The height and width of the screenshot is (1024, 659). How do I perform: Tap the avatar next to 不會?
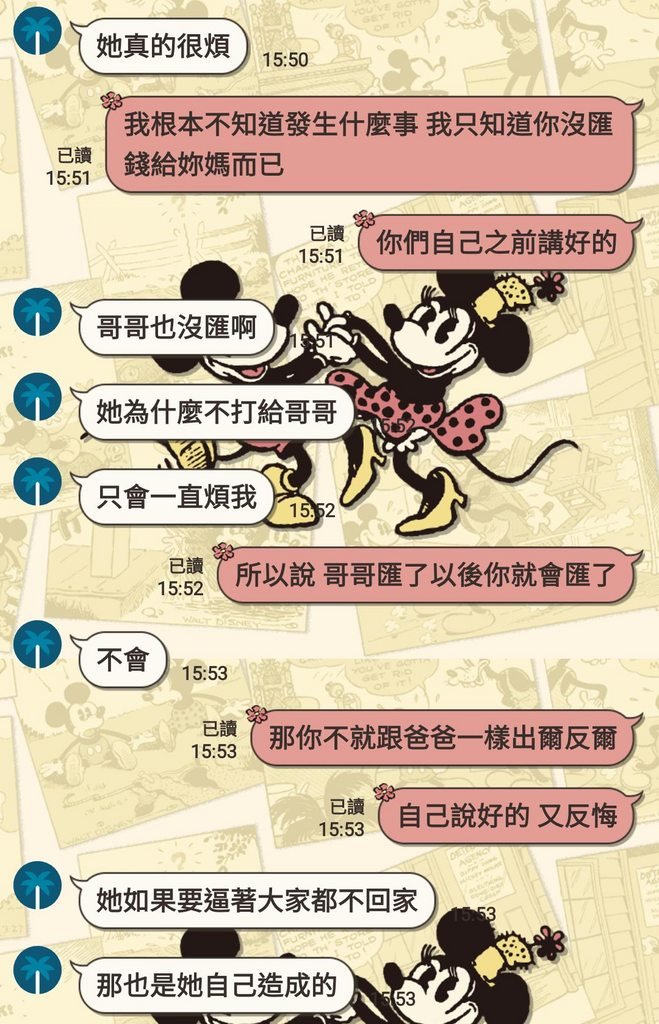click(38, 644)
